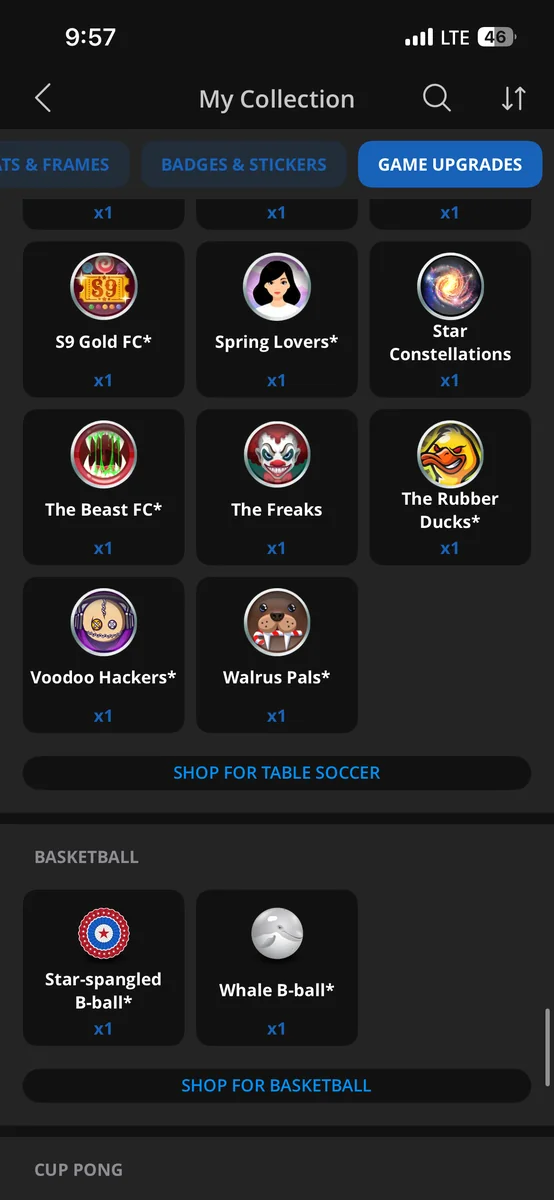Open the Walrus Pals item
The height and width of the screenshot is (1200, 554).
click(277, 655)
